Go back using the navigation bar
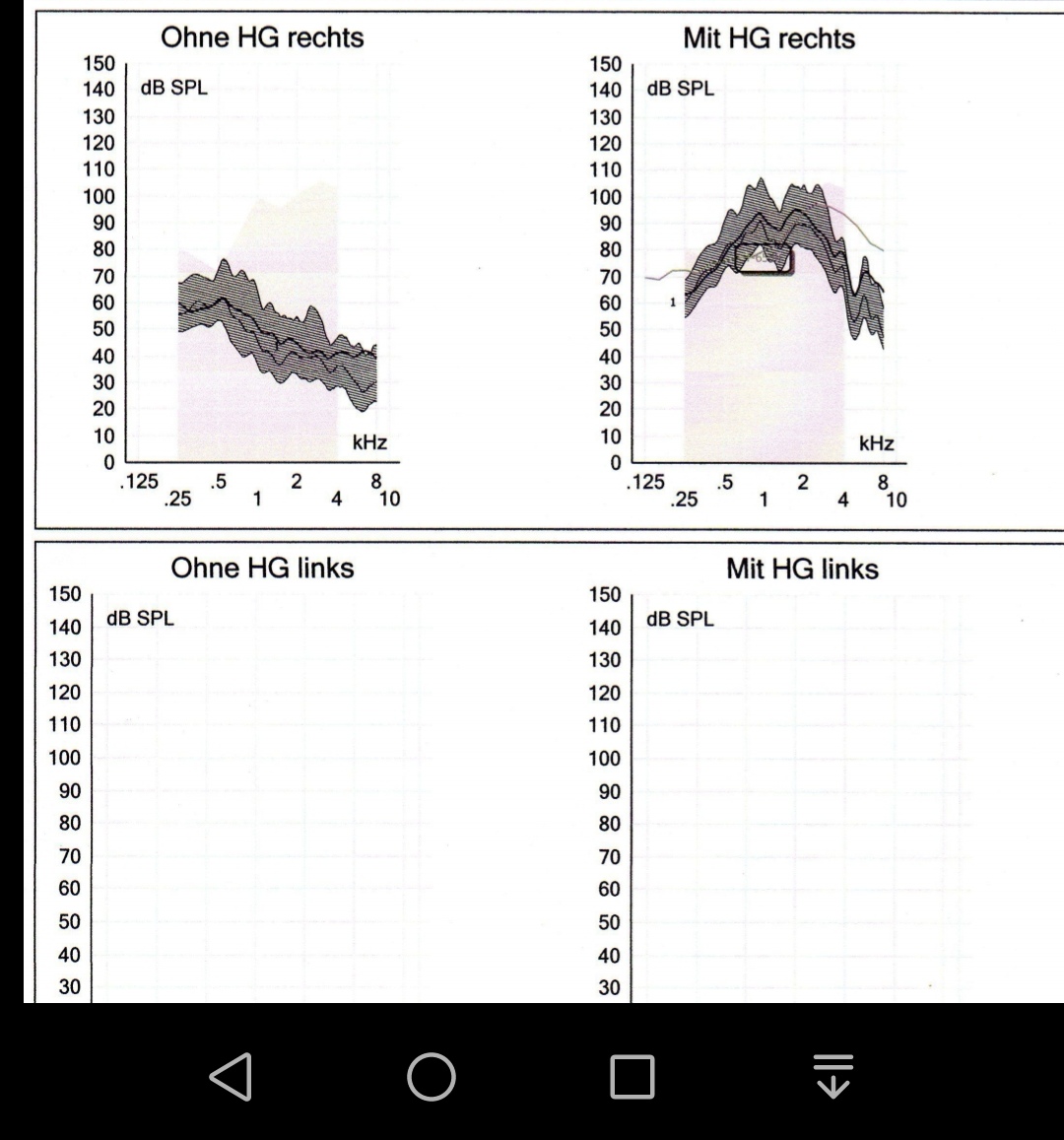Image resolution: width=1064 pixels, height=1140 pixels. point(231,1076)
